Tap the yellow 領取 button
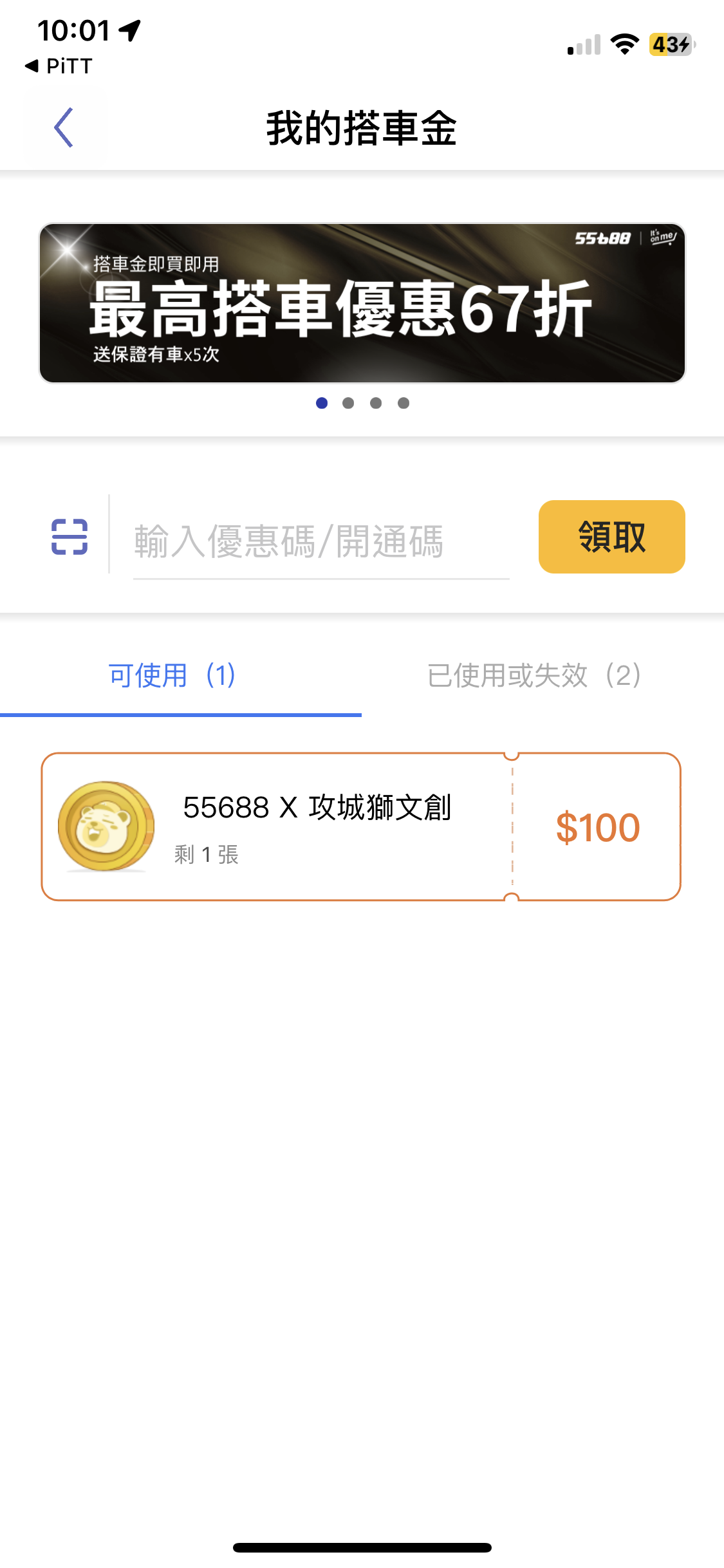The image size is (724, 1568). [x=611, y=537]
